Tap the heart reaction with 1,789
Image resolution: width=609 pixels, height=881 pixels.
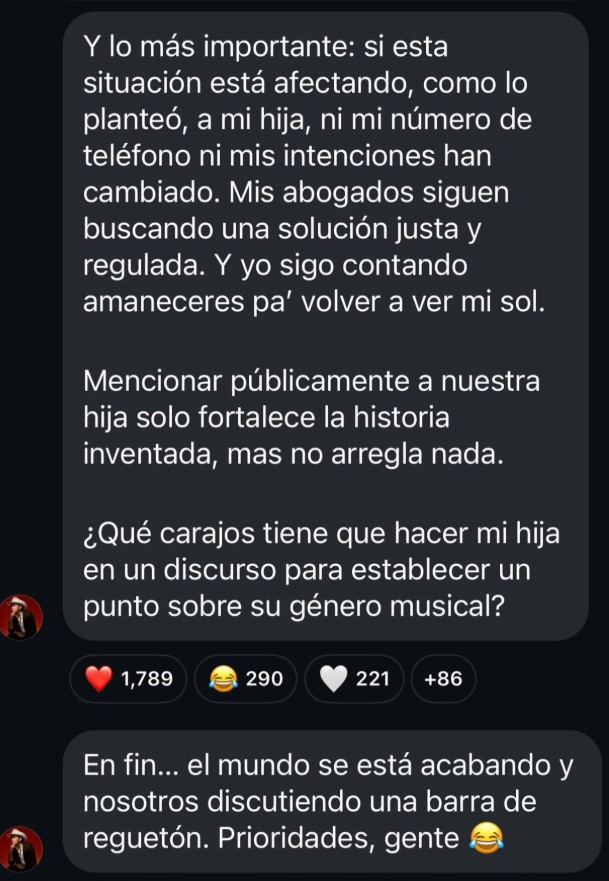[x=128, y=679]
